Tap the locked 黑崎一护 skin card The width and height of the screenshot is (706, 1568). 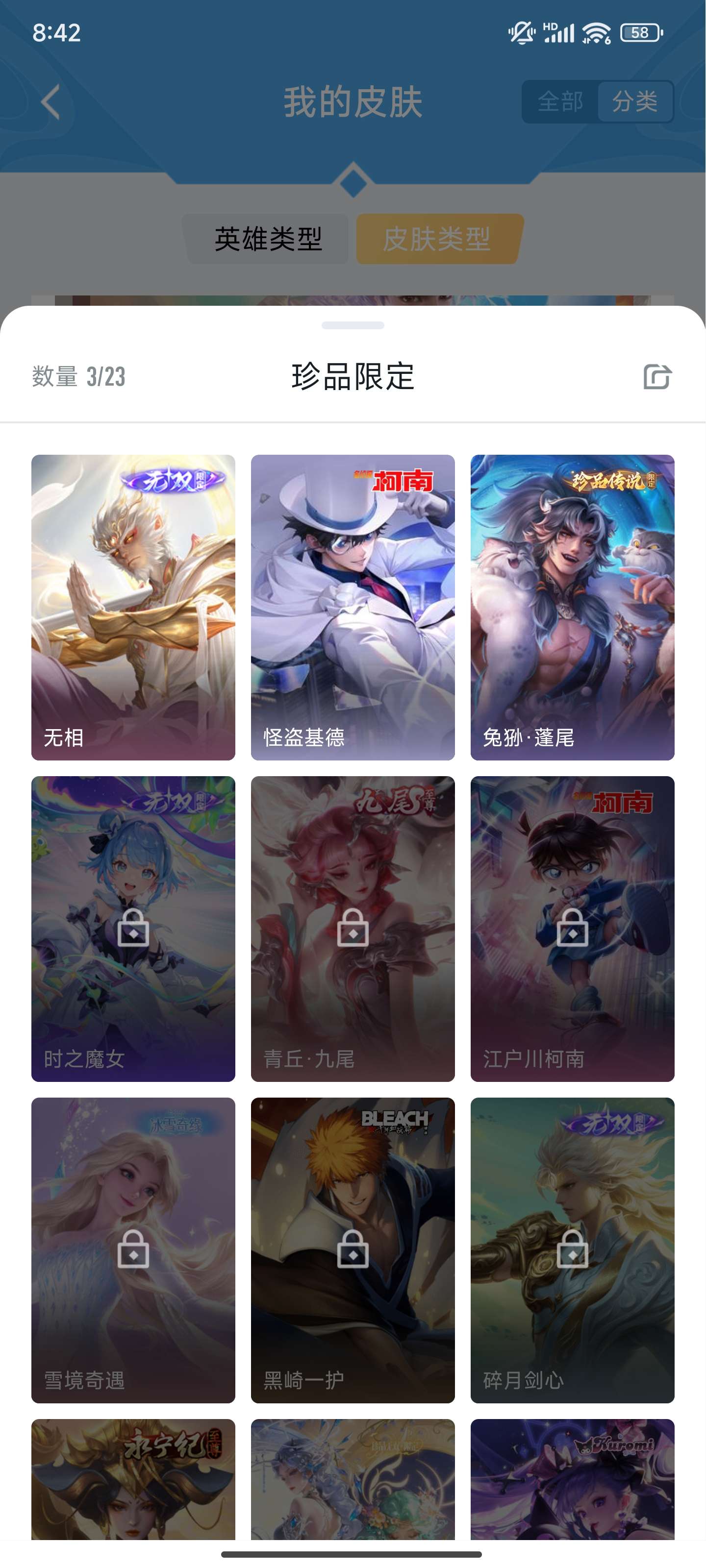[x=353, y=1249]
